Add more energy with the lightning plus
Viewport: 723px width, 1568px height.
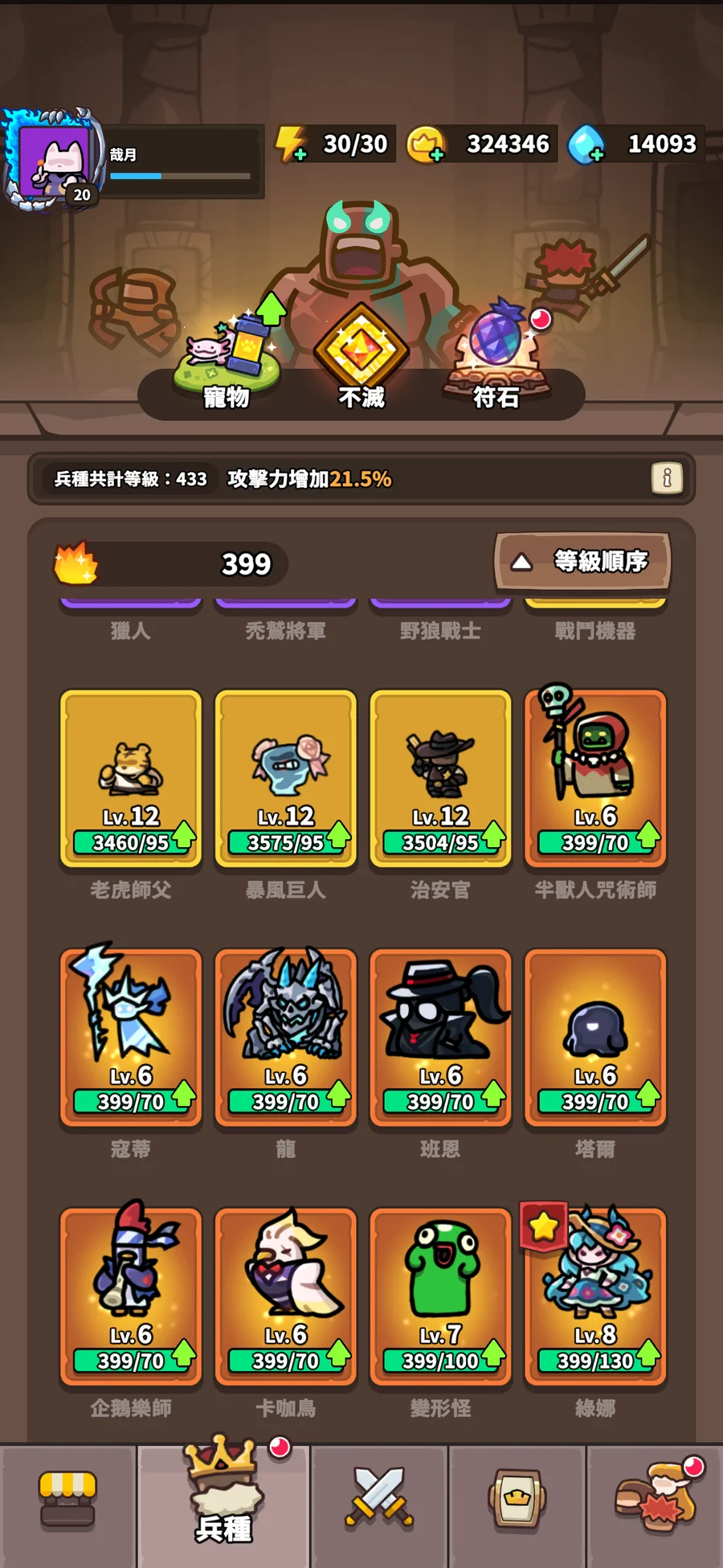[x=291, y=145]
